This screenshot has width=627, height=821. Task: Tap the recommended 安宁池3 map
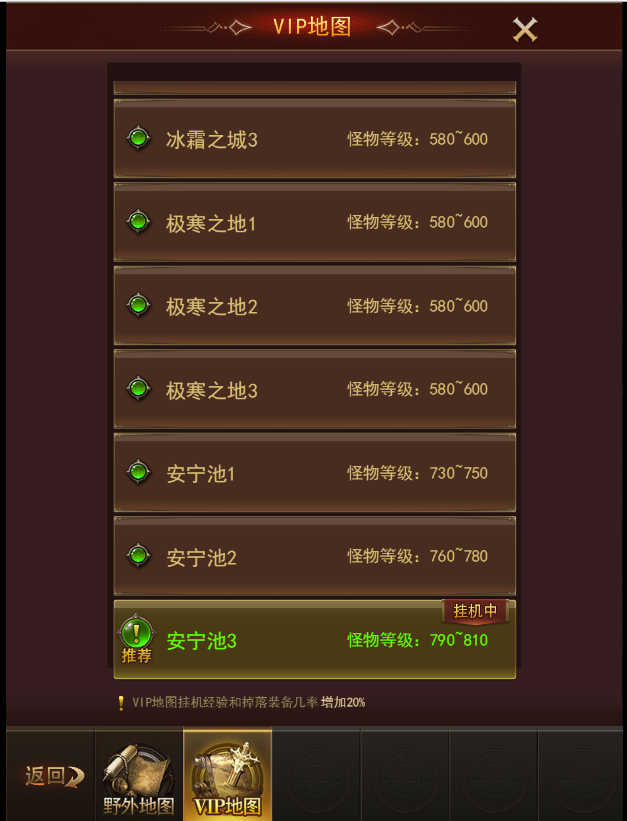pyautogui.click(x=314, y=641)
